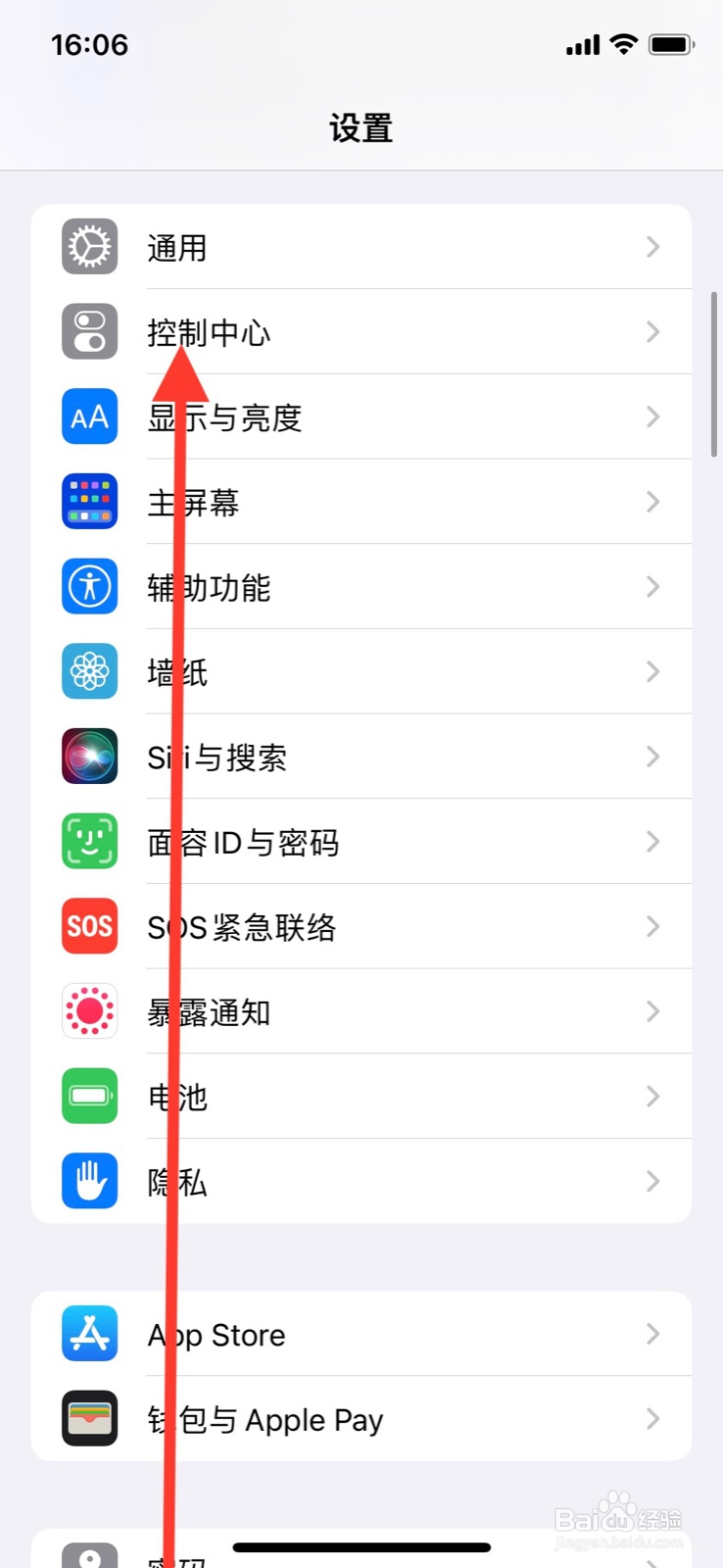Expand SOS 紧急联络 via its chevron

[652, 926]
